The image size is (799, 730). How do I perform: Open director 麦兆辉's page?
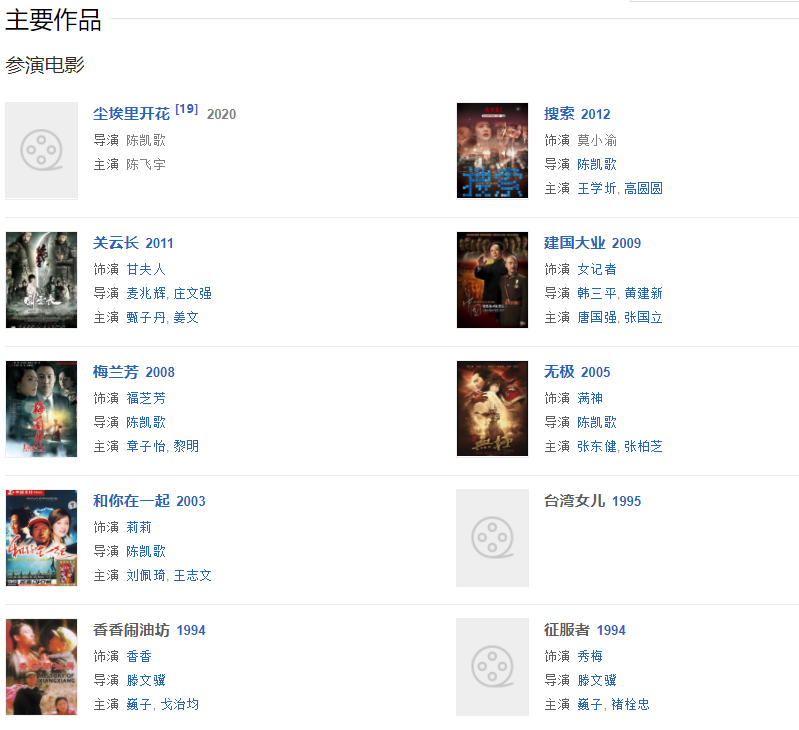[145, 293]
